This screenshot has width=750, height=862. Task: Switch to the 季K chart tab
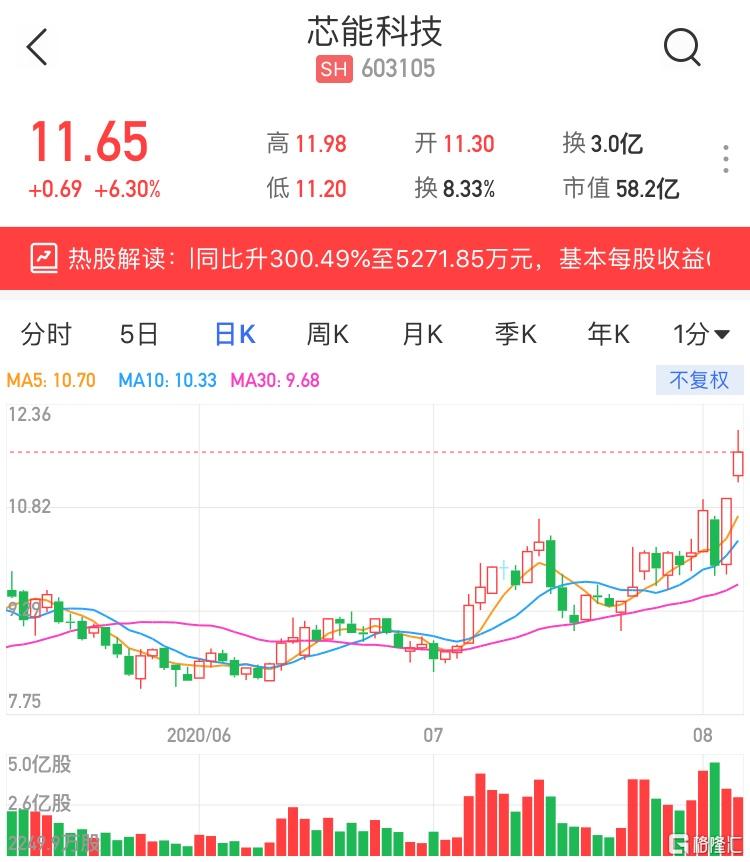pyautogui.click(x=515, y=334)
